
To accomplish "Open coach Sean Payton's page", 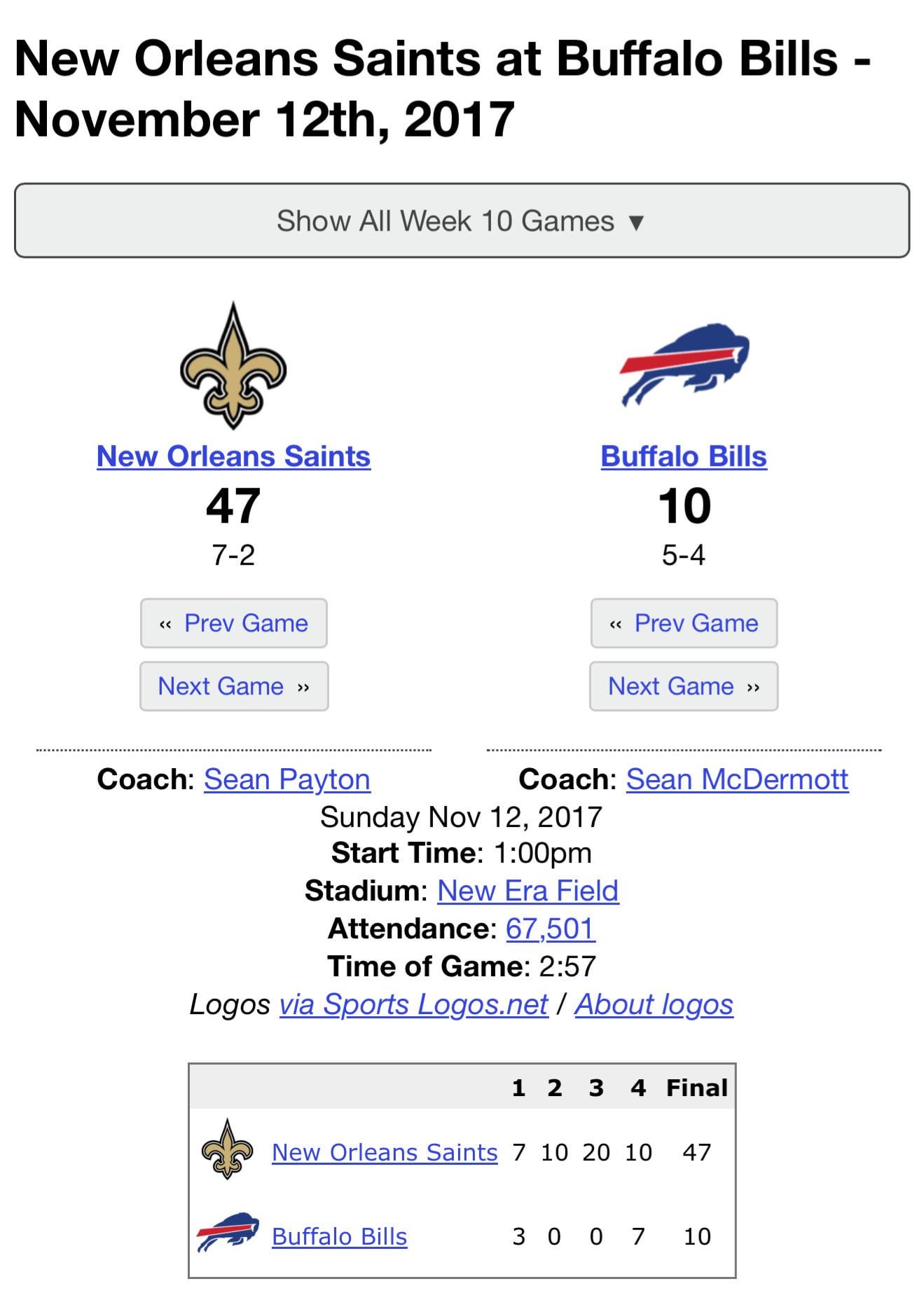I will coord(287,779).
